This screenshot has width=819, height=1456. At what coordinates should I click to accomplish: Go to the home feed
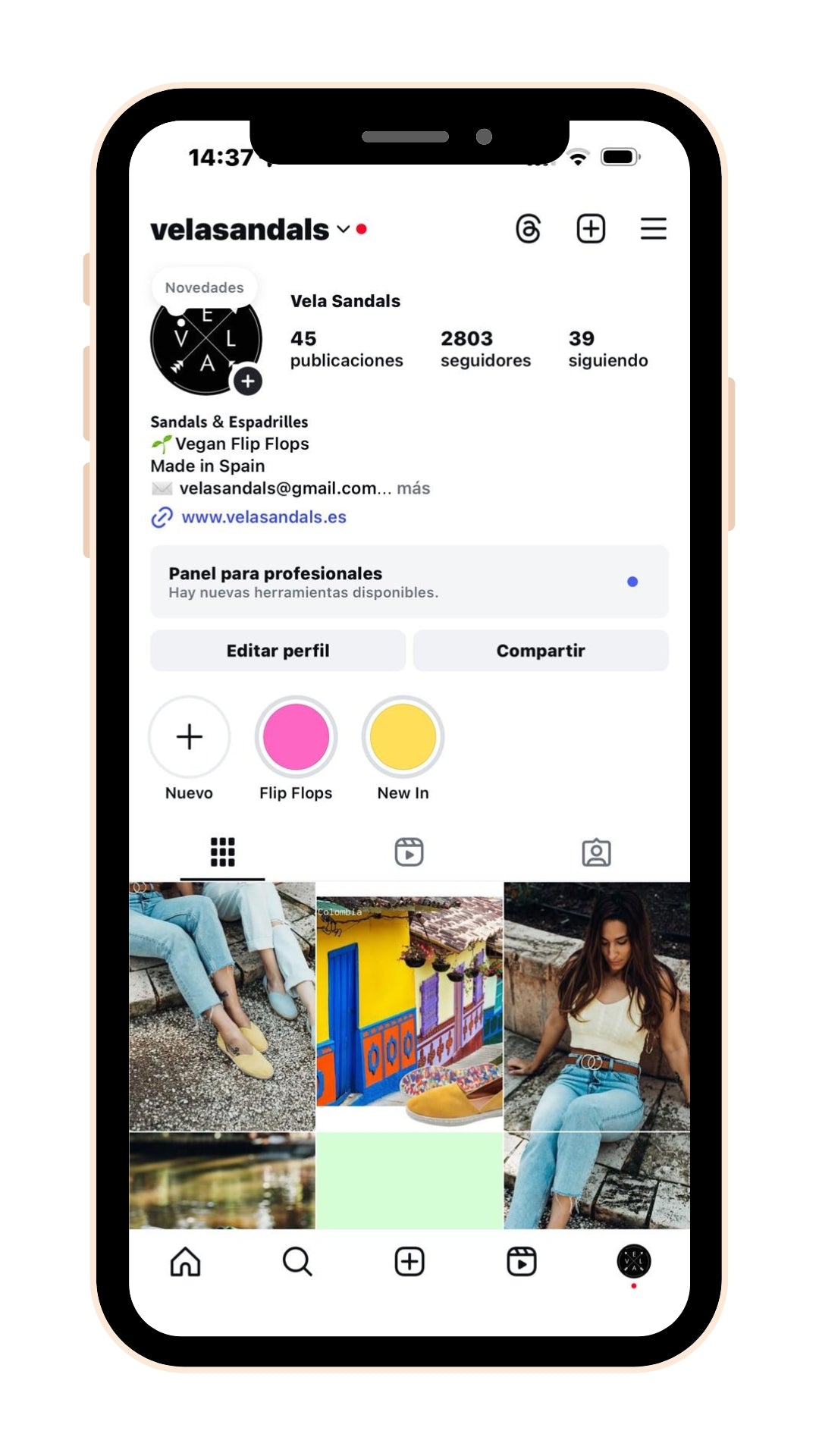tap(185, 1262)
